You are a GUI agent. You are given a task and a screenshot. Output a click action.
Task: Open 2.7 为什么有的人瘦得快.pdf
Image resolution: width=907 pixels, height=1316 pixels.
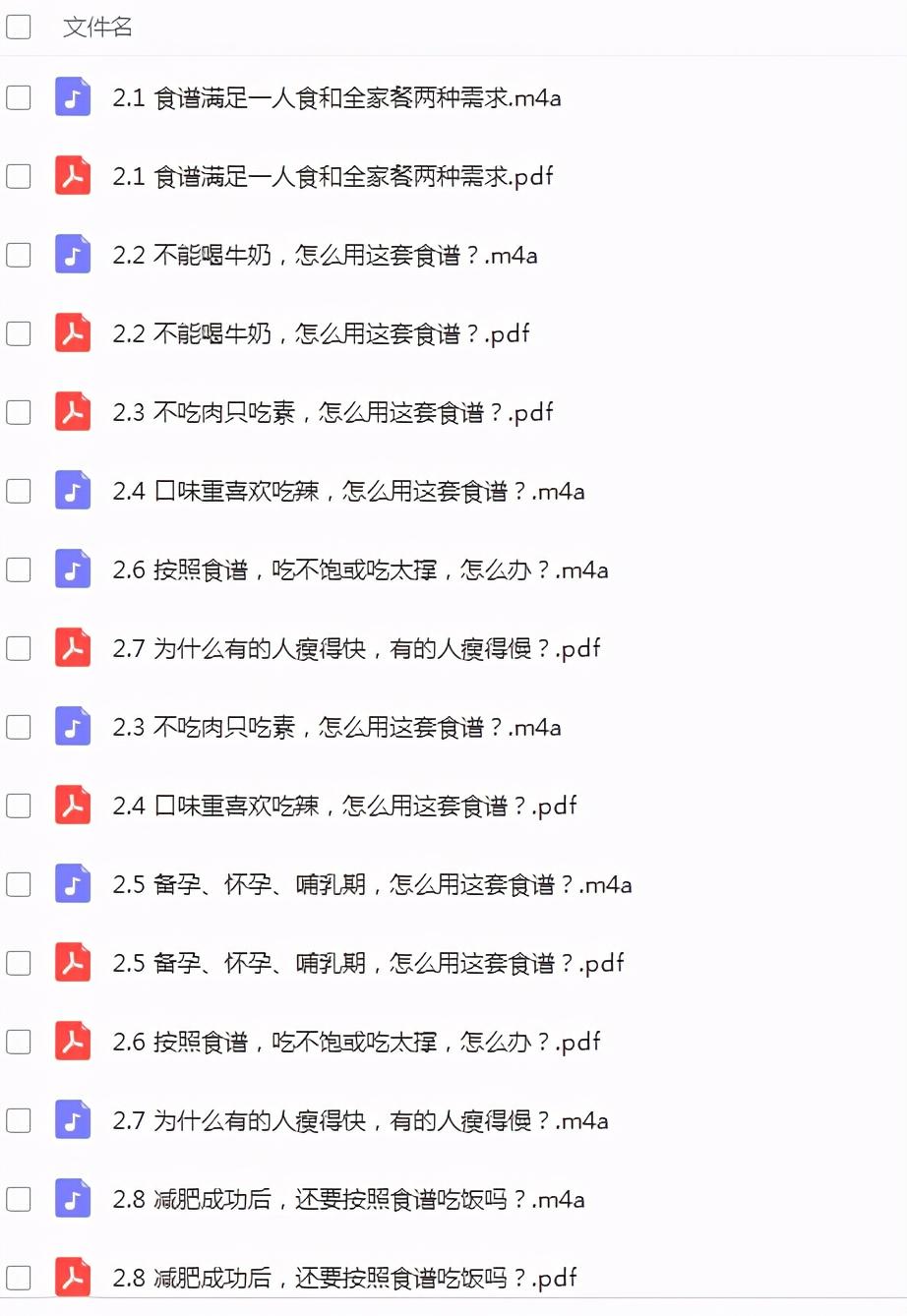[x=355, y=648]
